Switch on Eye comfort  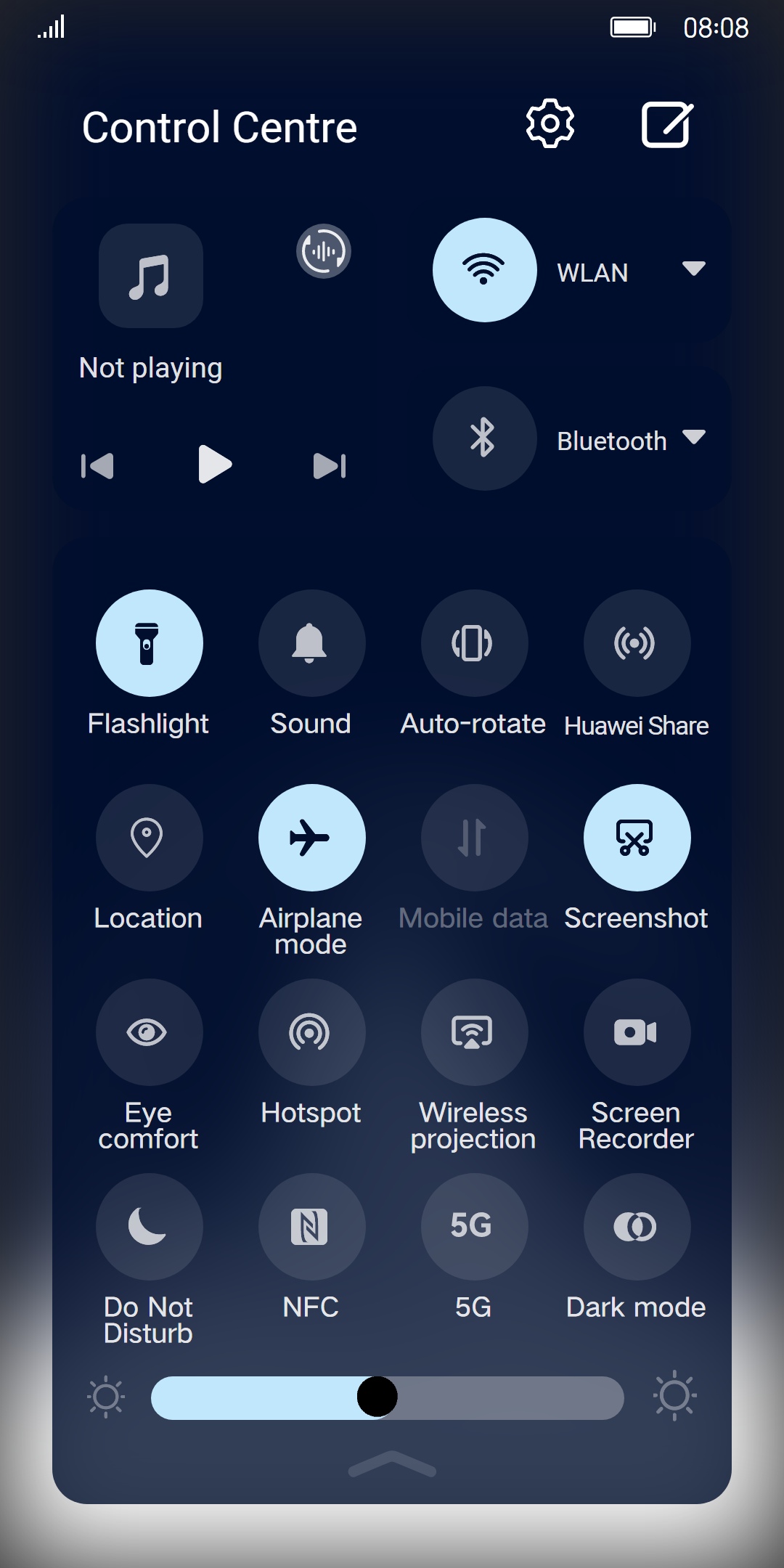click(149, 1032)
